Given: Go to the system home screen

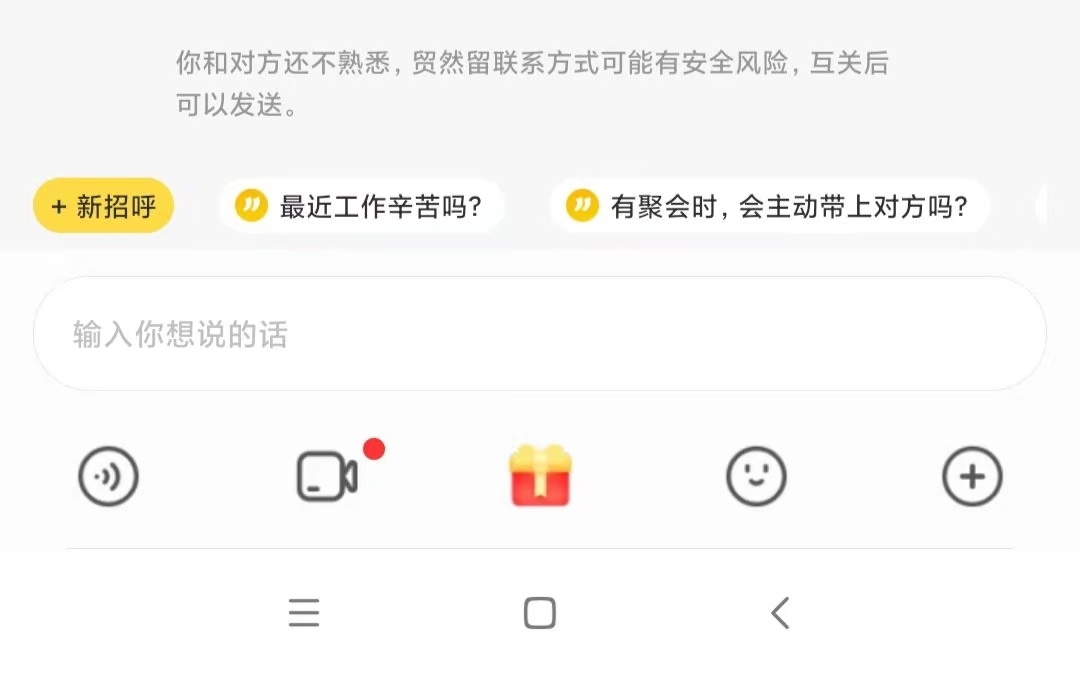Looking at the screenshot, I should 540,612.
